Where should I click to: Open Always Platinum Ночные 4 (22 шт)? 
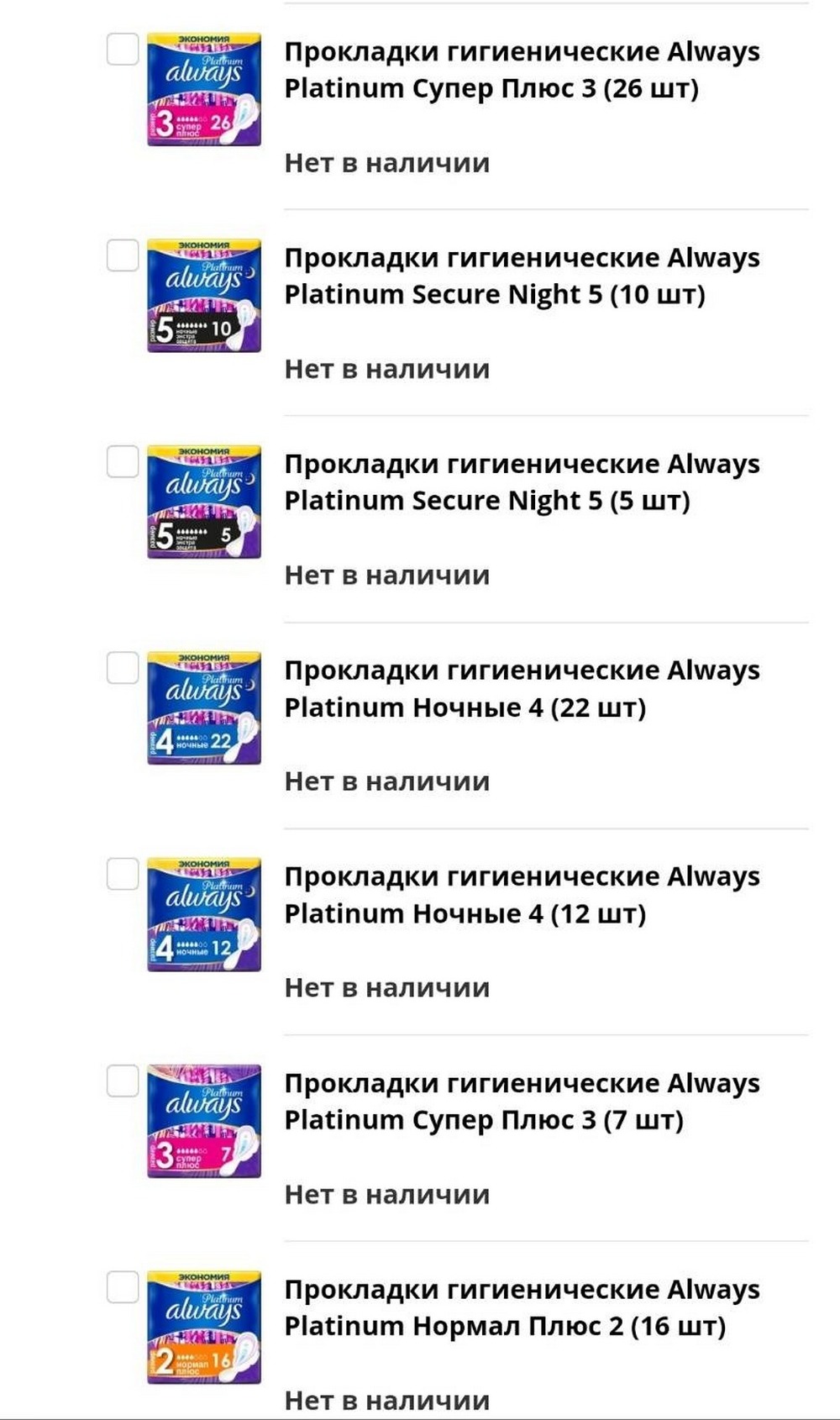point(521,688)
